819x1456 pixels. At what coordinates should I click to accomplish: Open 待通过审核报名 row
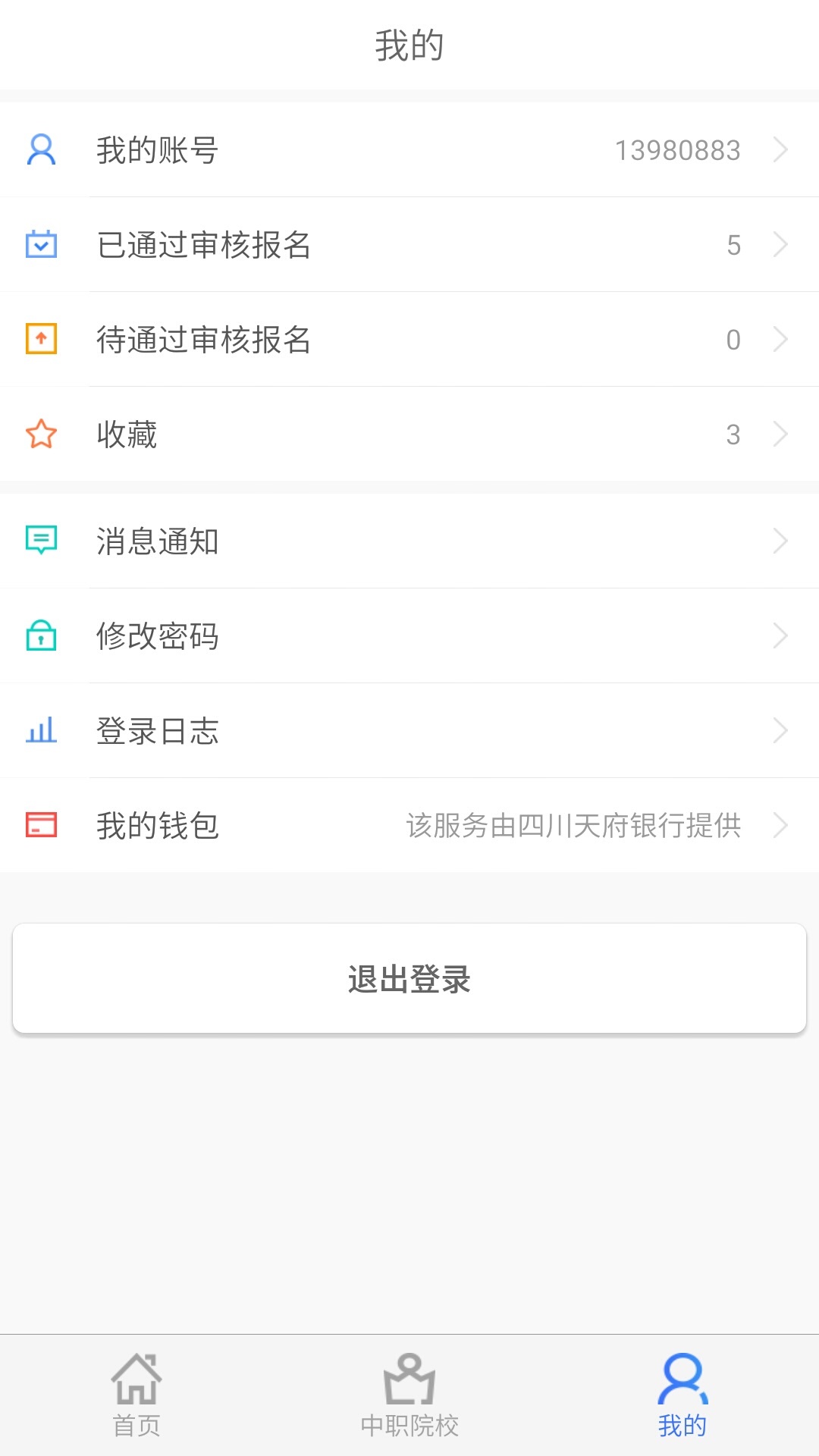point(409,340)
